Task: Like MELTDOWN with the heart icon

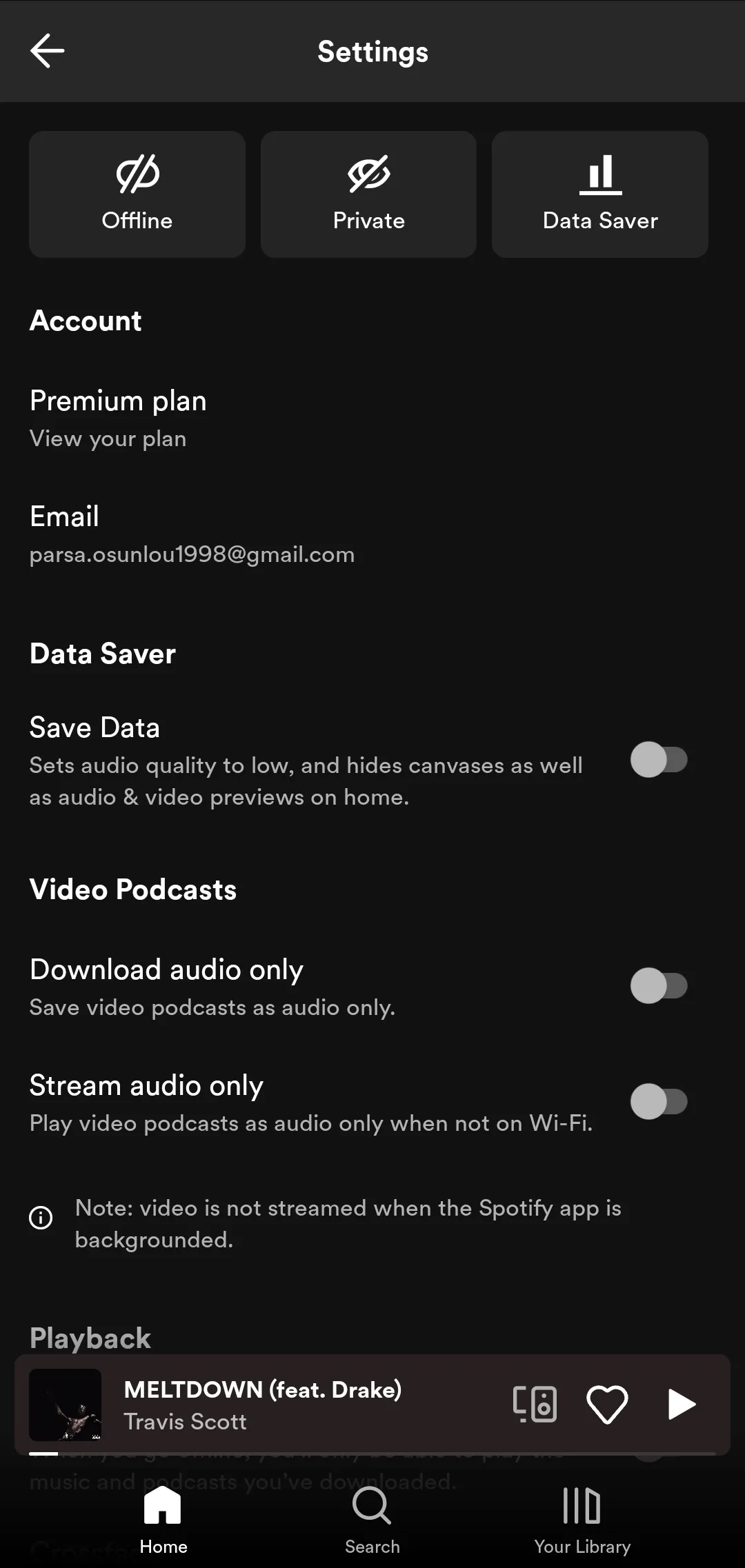Action: pyautogui.click(x=607, y=1405)
